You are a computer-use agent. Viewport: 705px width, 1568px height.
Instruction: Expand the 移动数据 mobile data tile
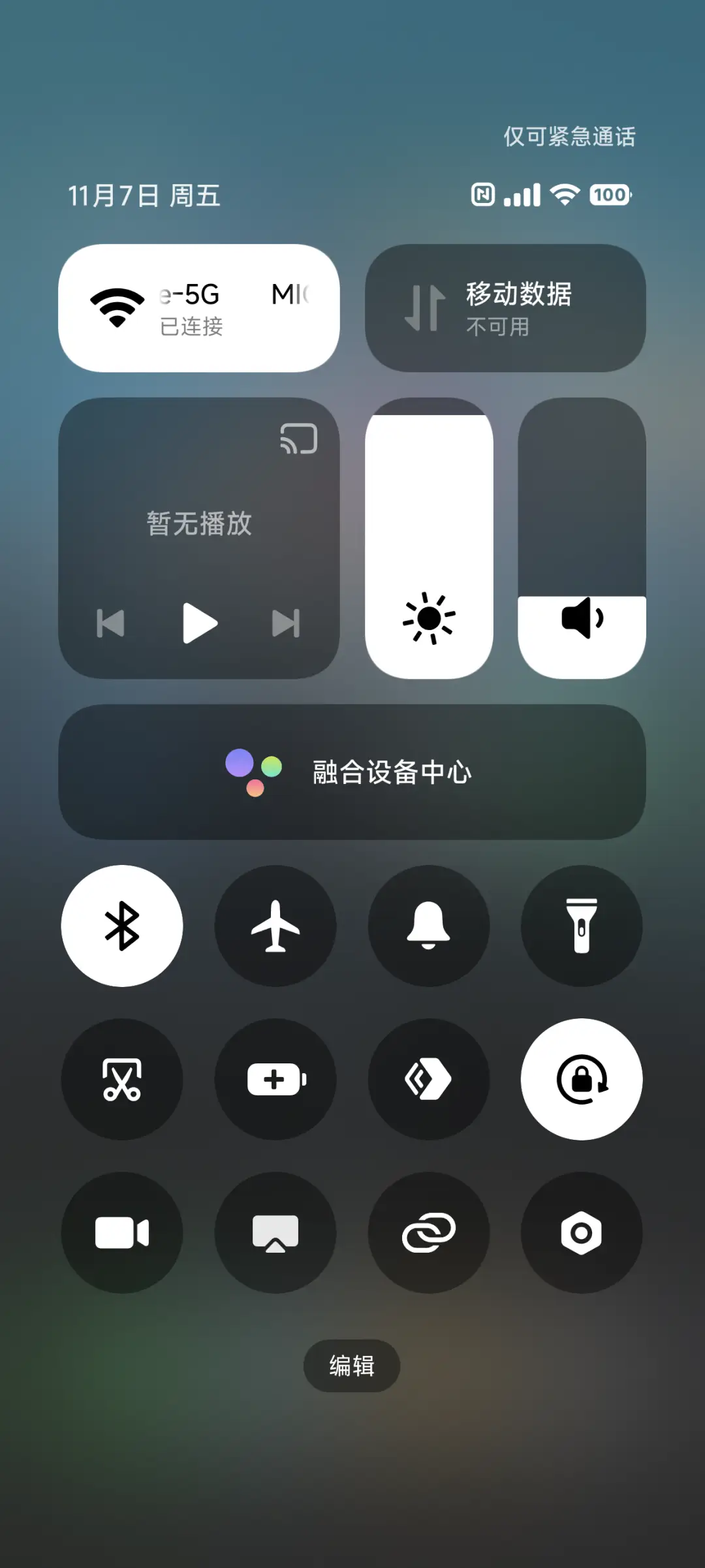tap(506, 308)
